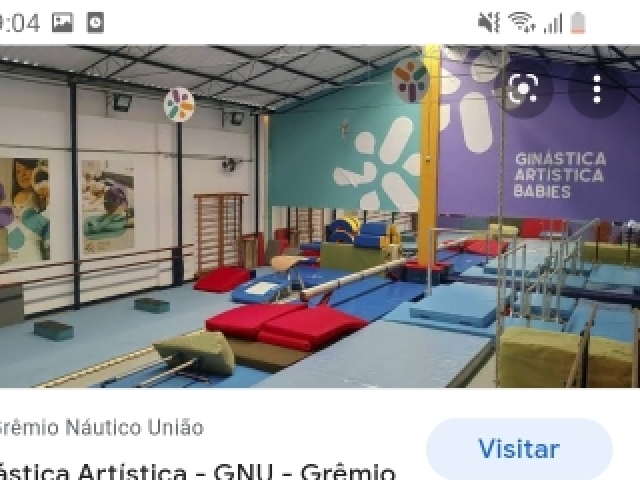This screenshot has height=480, width=640.
Task: Open the three-dot overflow menu
Action: pyautogui.click(x=597, y=89)
